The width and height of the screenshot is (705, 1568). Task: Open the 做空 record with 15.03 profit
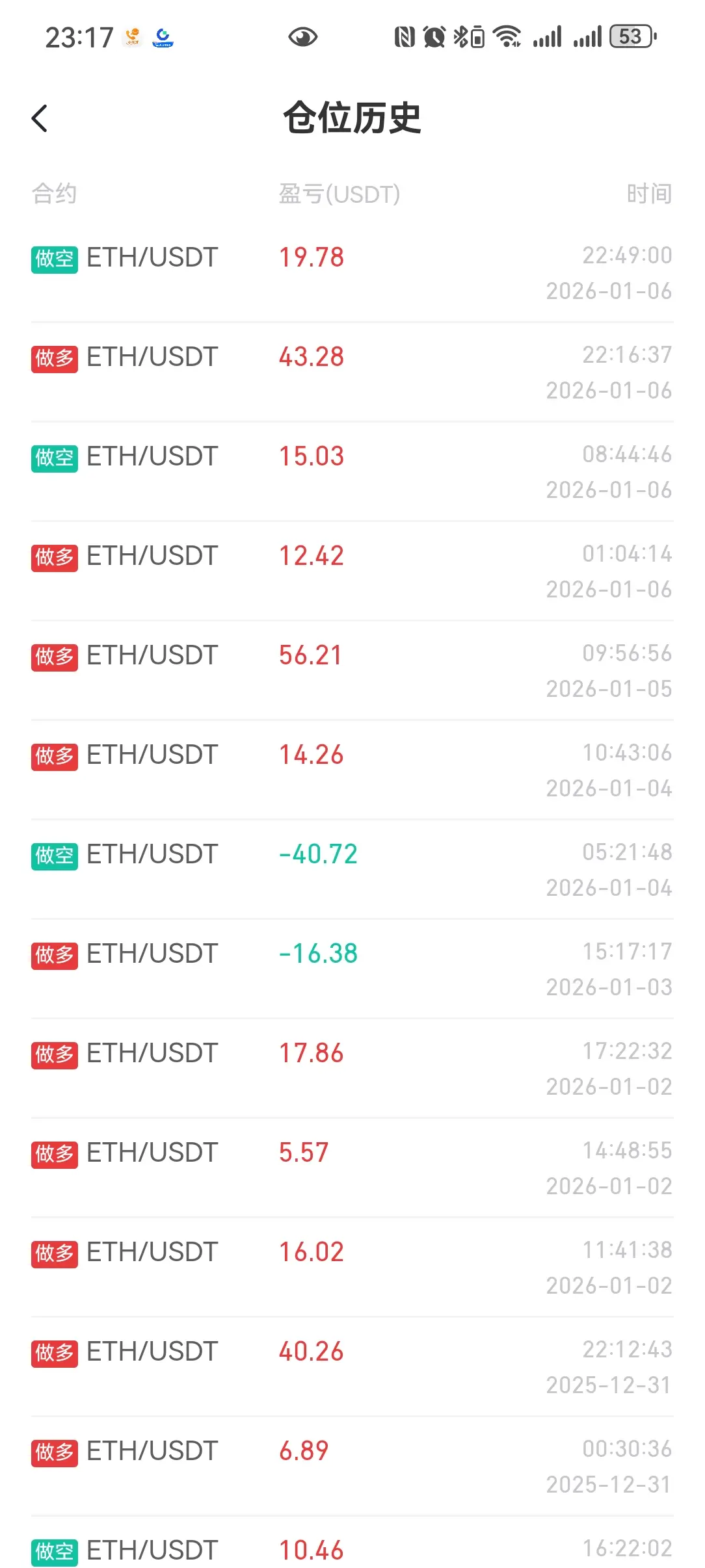click(x=351, y=471)
